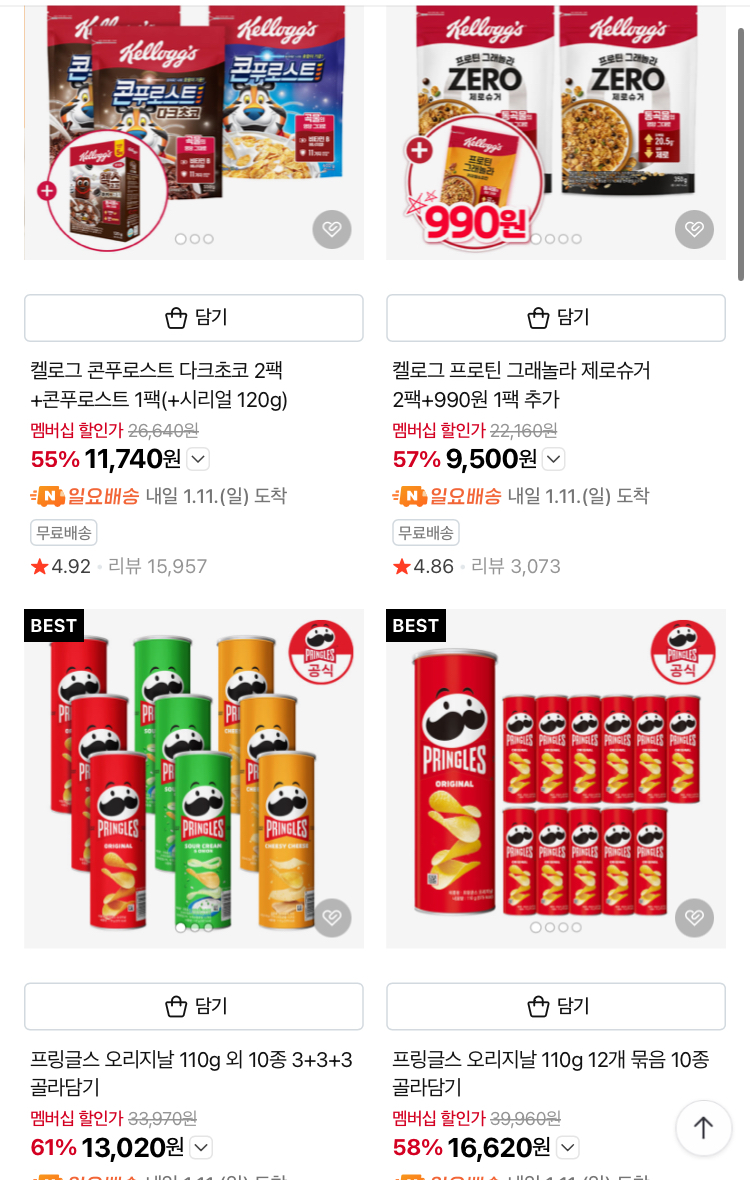Jump back to top with the up arrow
The image size is (750, 1180).
click(x=704, y=1128)
